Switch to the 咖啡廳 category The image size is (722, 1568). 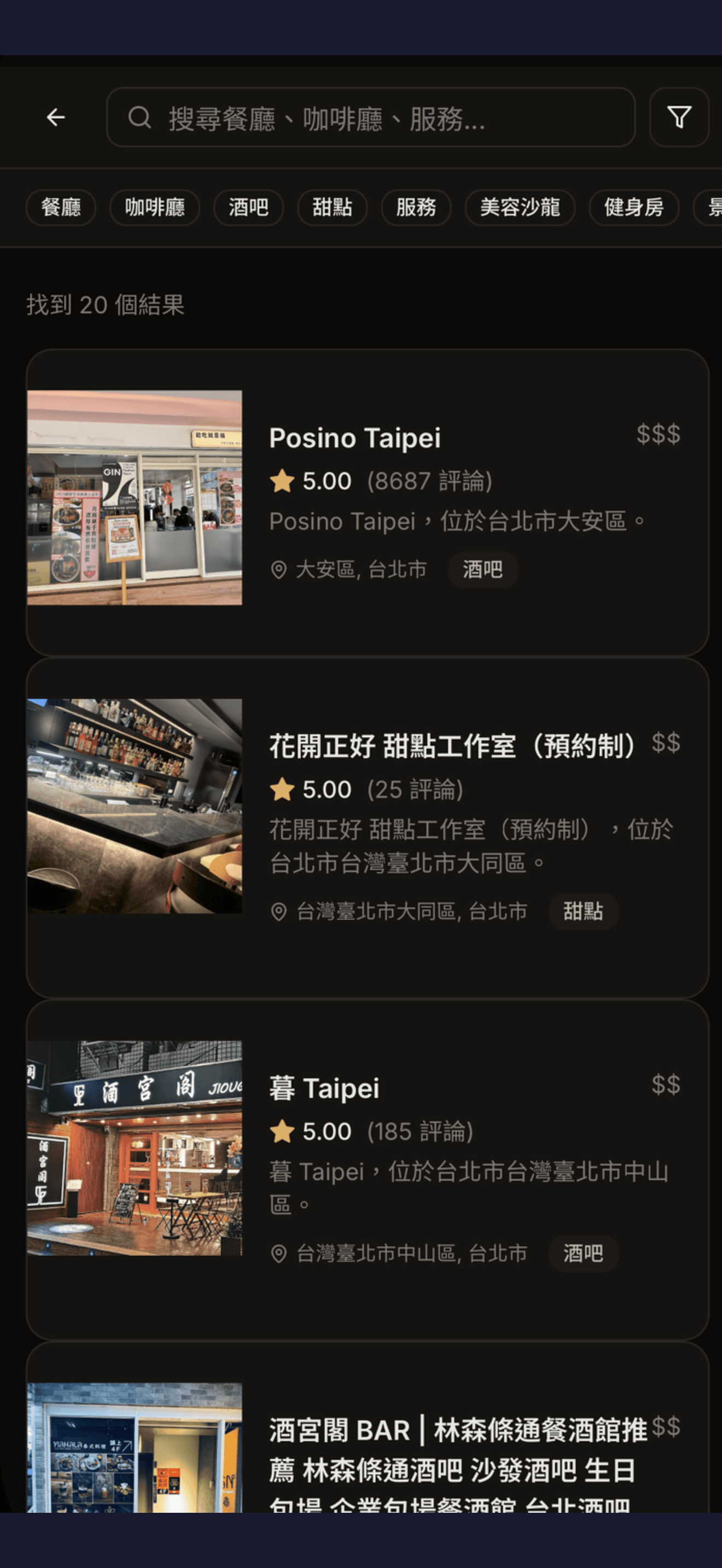pos(154,208)
